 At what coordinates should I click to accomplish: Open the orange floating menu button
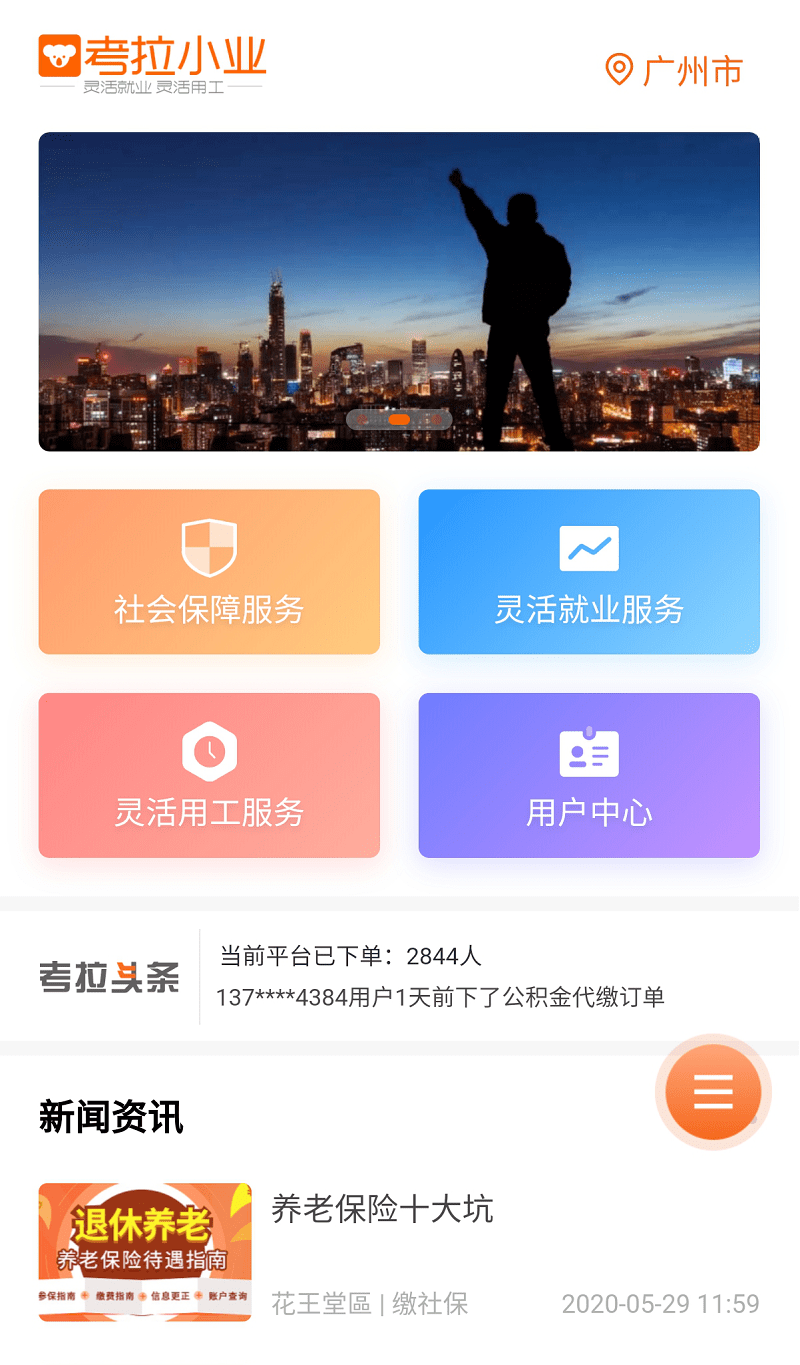coord(713,1092)
